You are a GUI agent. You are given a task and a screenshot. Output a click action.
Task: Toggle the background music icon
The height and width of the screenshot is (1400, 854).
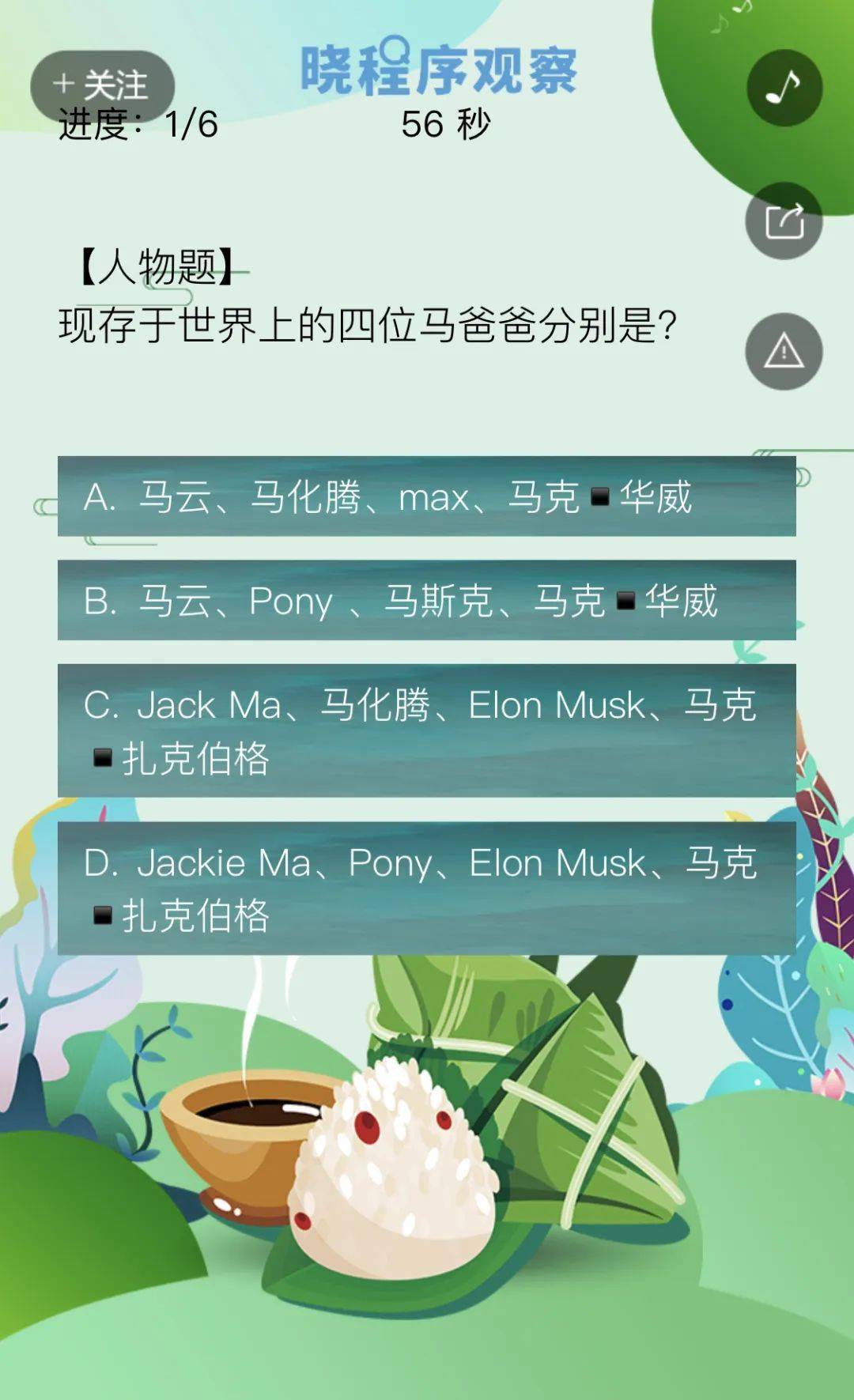pos(784,88)
